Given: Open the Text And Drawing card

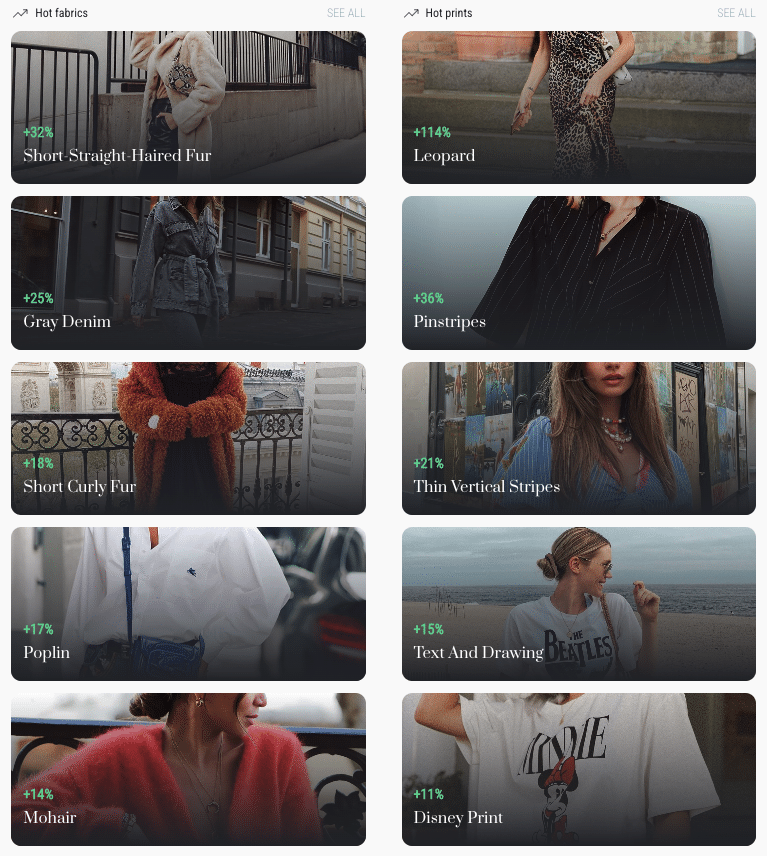Looking at the screenshot, I should (x=578, y=604).
